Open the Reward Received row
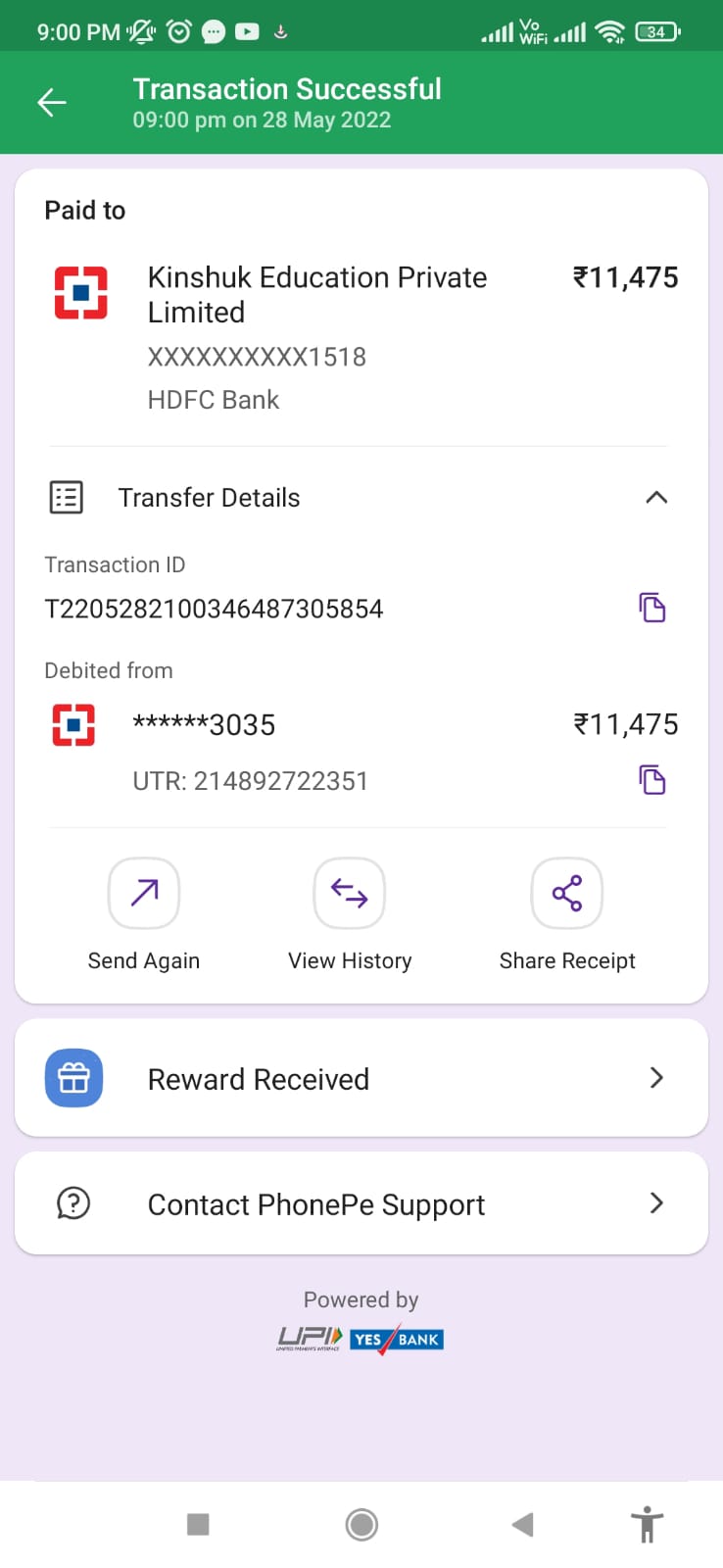The width and height of the screenshot is (723, 1568). 361,1078
